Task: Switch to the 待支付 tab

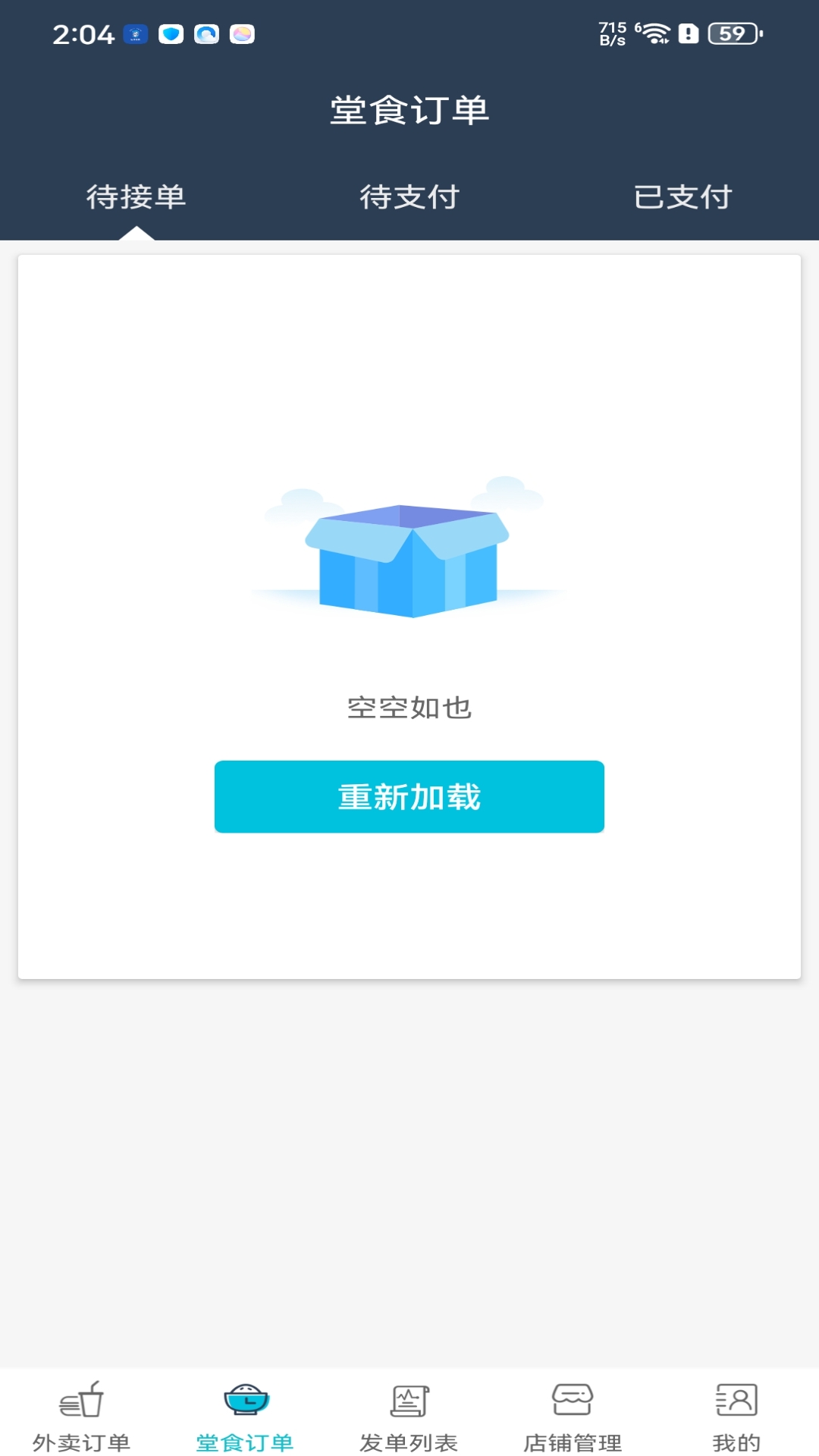Action: click(x=409, y=197)
